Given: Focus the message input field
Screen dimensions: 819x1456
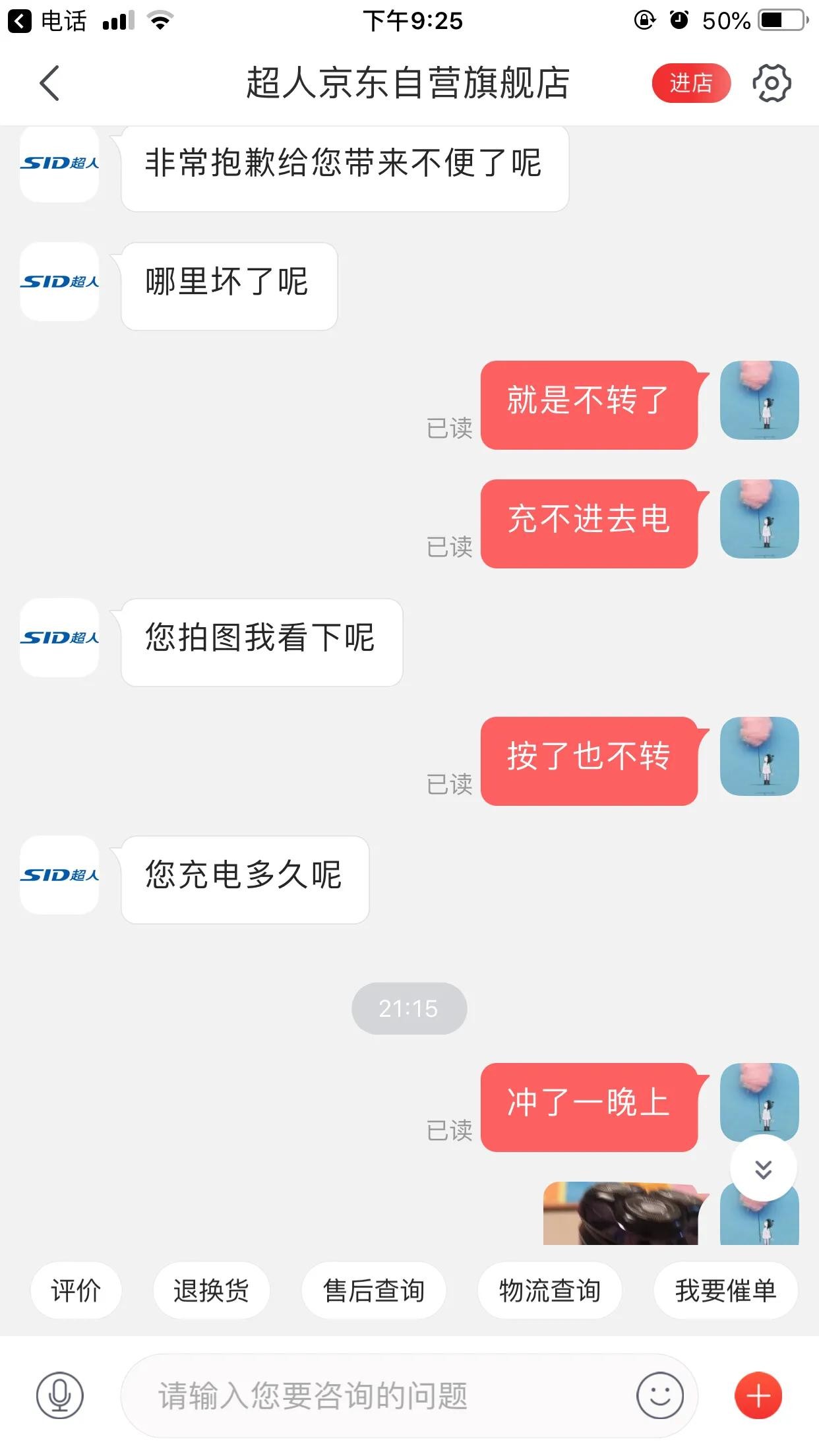Looking at the screenshot, I should (x=376, y=1395).
